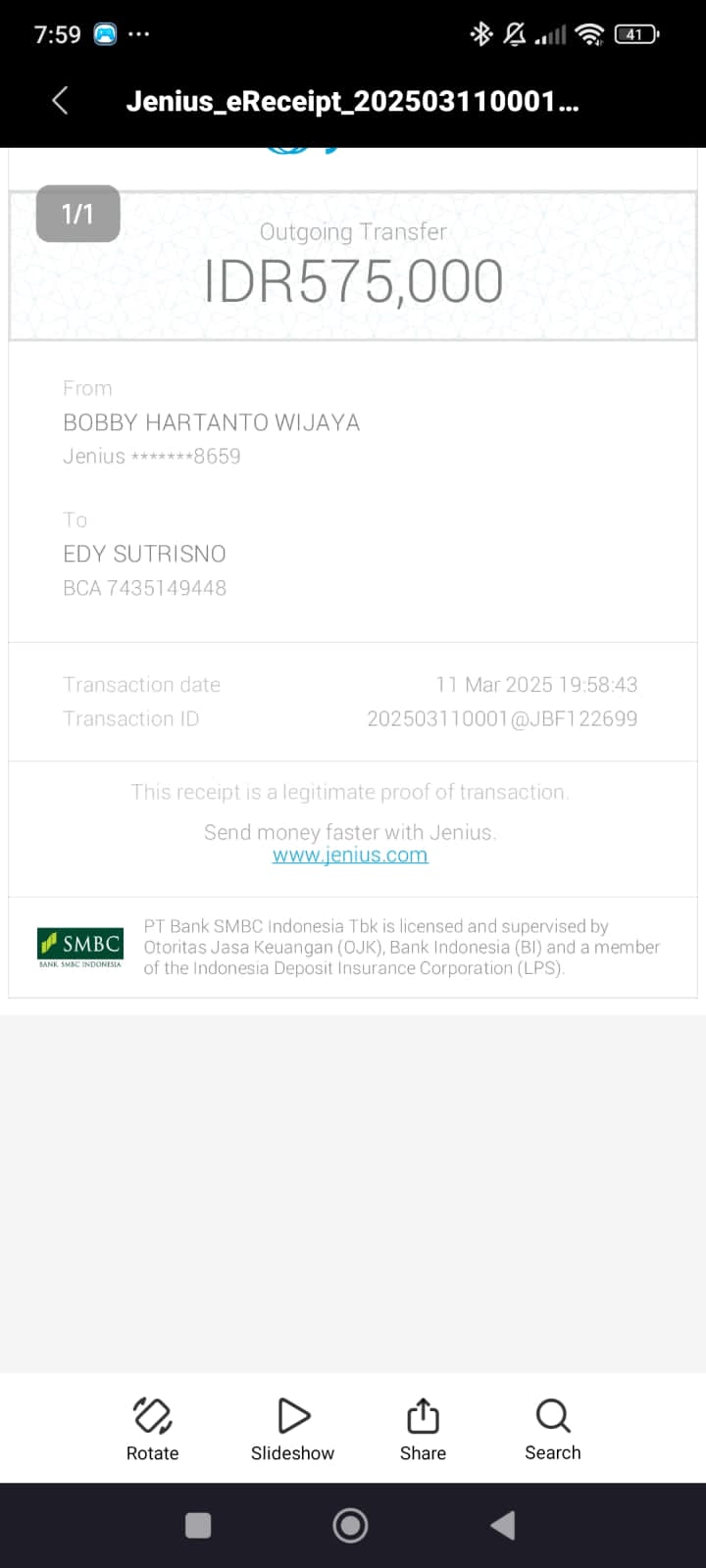The image size is (706, 1568).
Task: Tap the system back triangle
Action: (x=503, y=1525)
